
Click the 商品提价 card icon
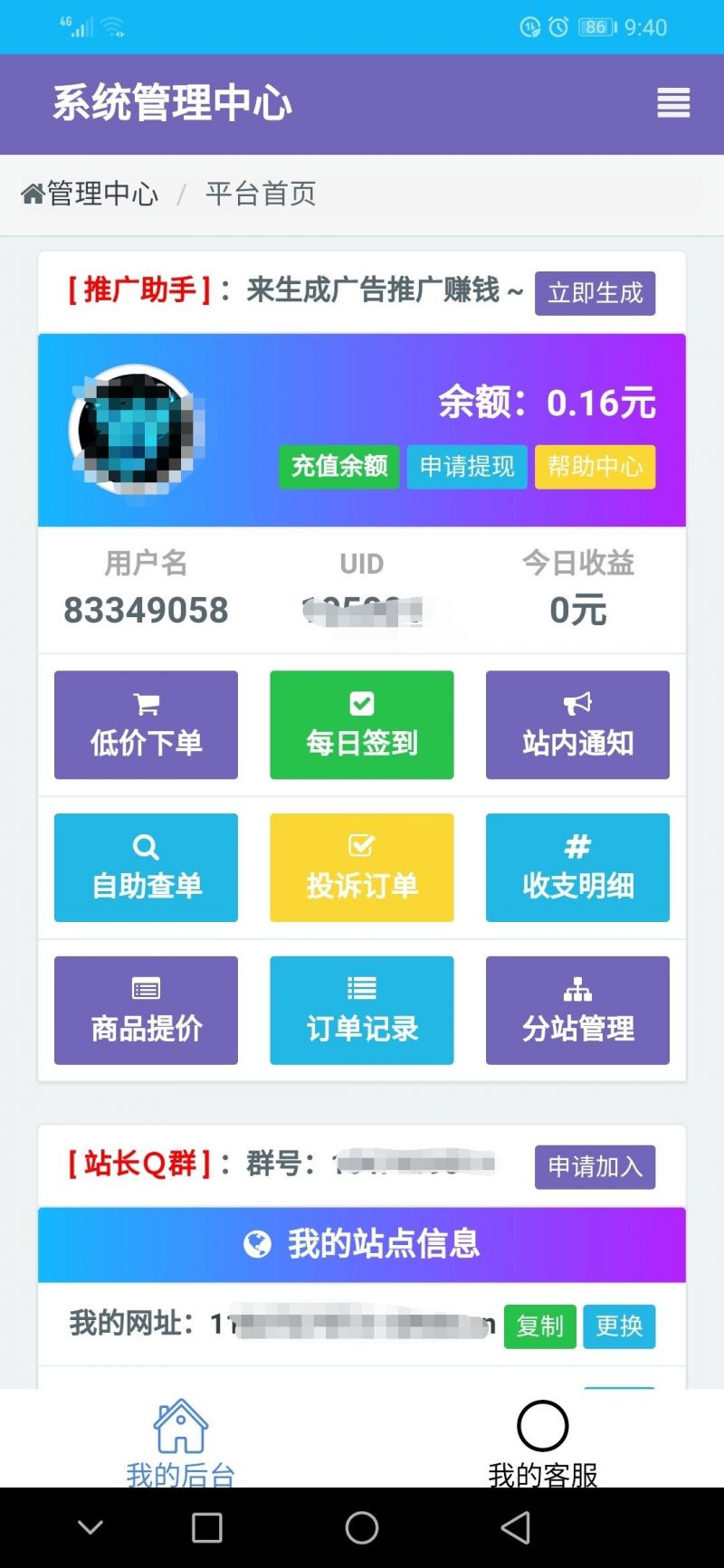point(145,987)
